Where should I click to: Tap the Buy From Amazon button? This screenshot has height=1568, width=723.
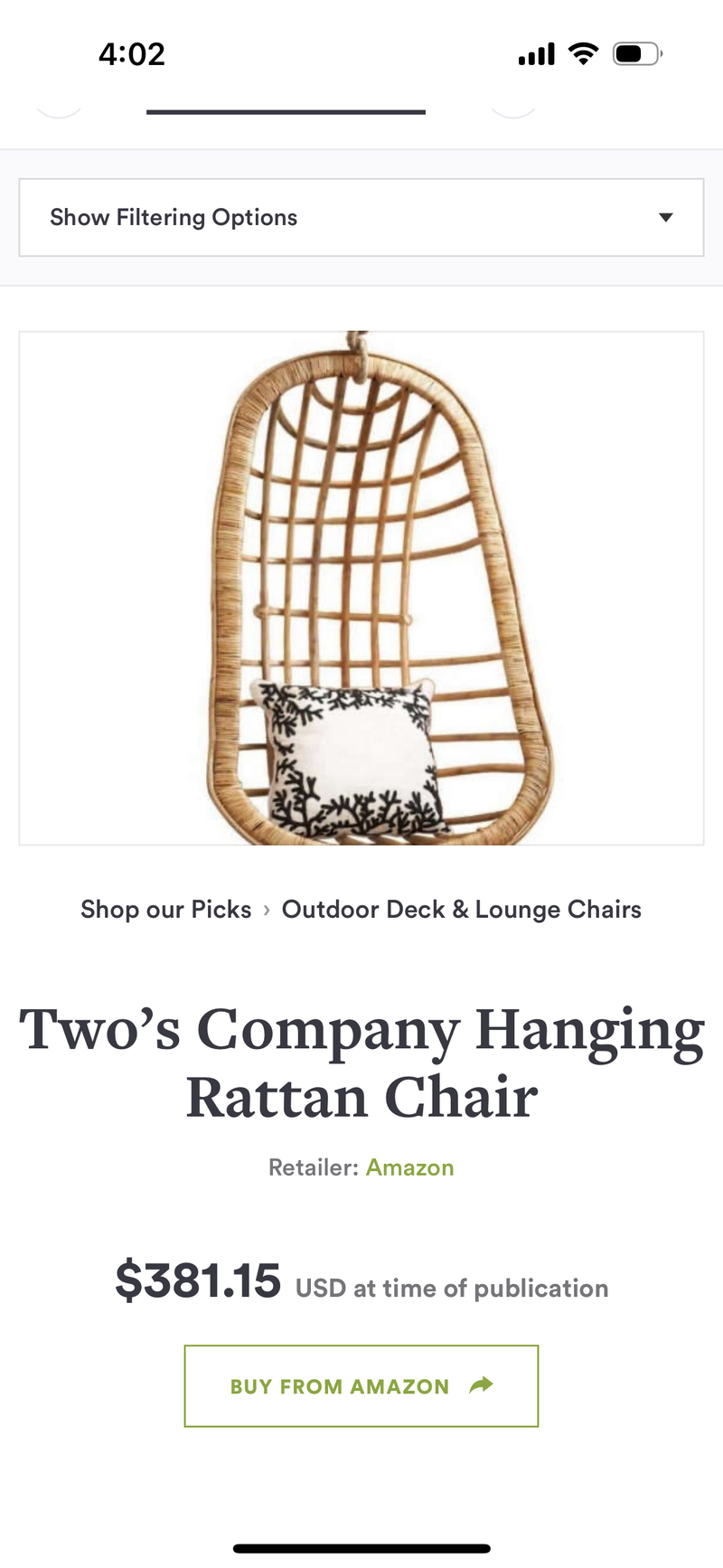pyautogui.click(x=361, y=1385)
